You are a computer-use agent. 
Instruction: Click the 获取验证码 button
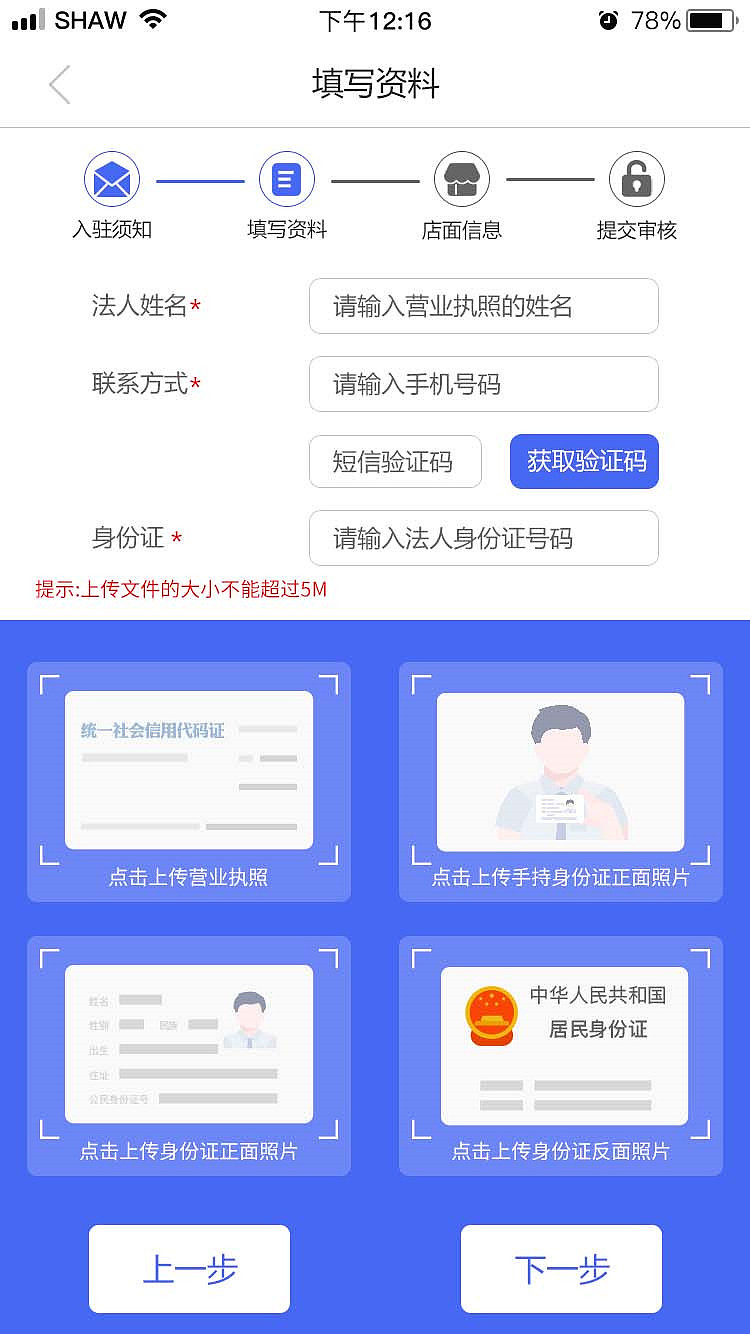click(x=584, y=461)
